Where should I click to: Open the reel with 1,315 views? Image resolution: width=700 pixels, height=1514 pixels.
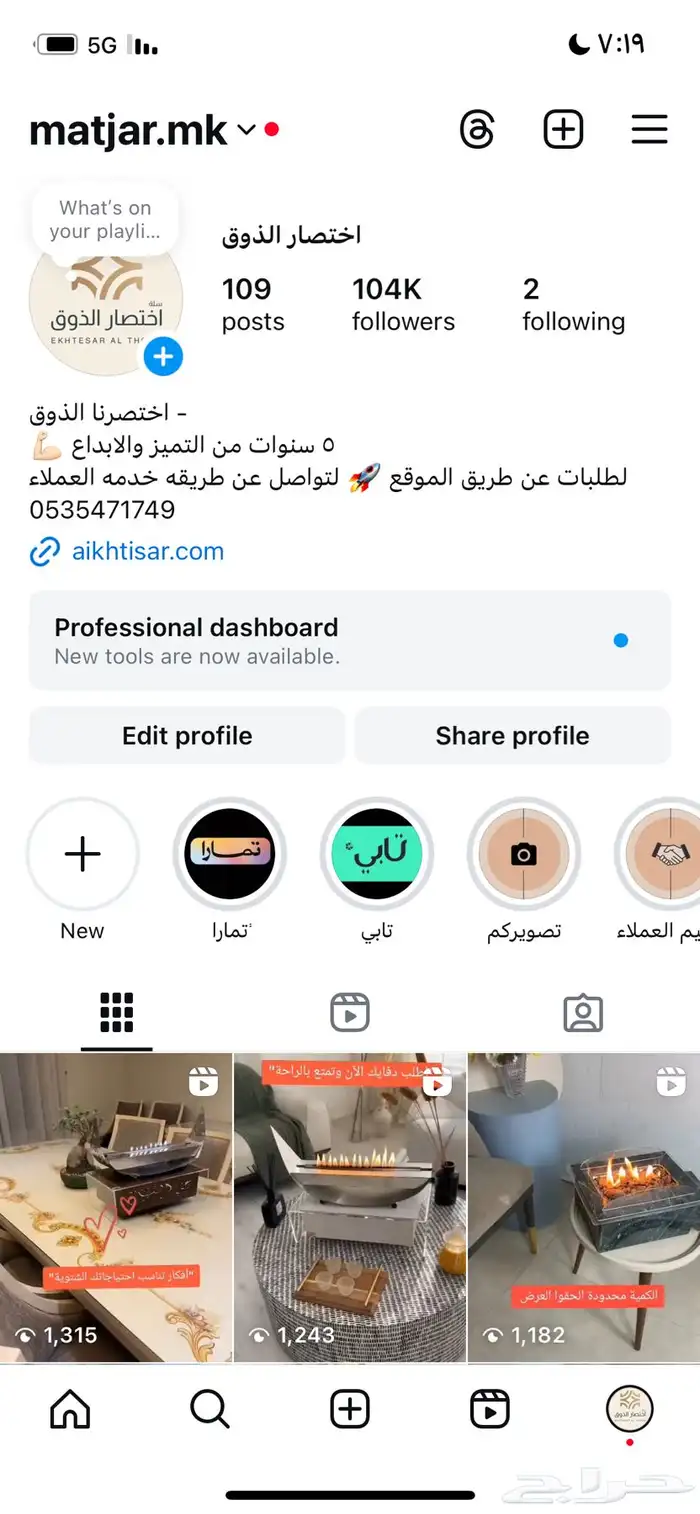coord(116,1207)
